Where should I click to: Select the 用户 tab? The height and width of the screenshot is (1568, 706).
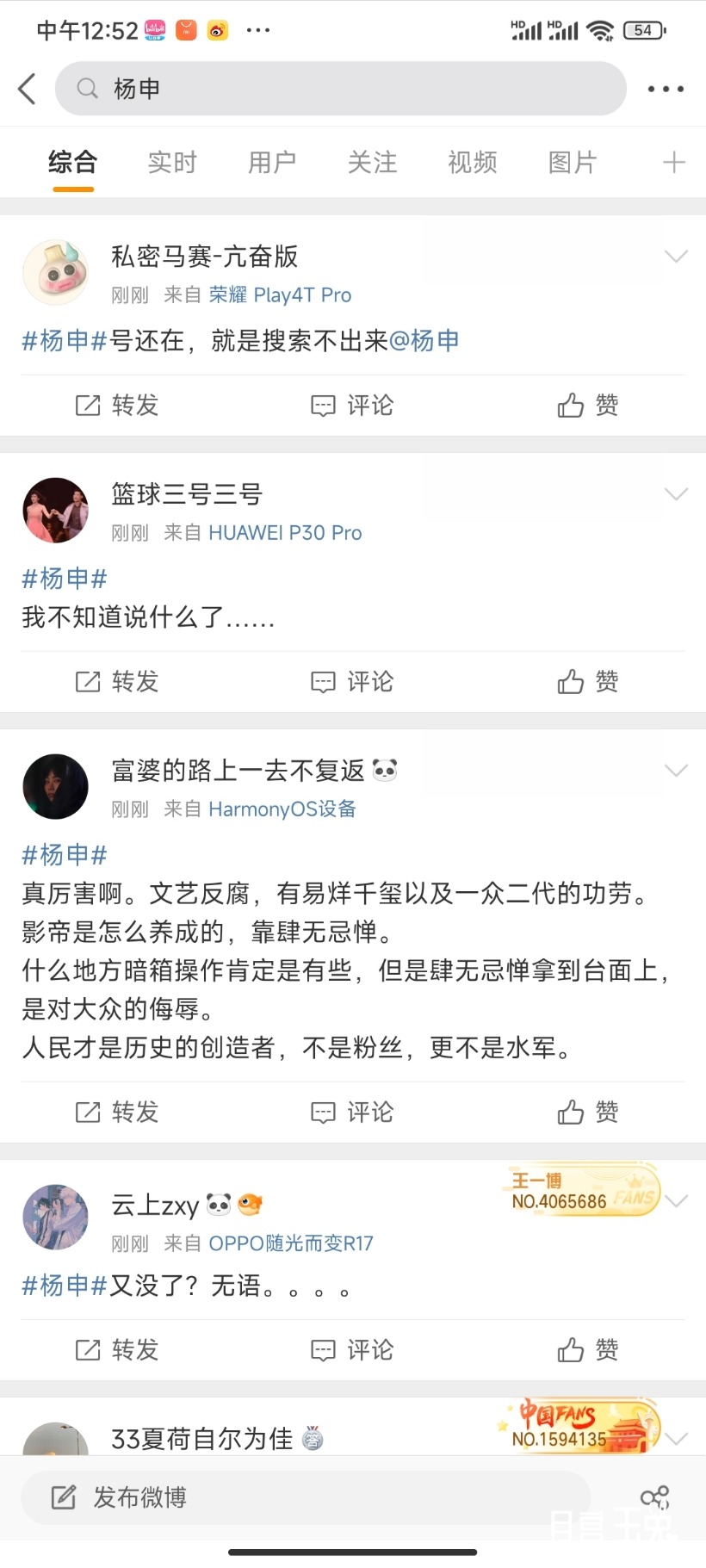[x=271, y=162]
